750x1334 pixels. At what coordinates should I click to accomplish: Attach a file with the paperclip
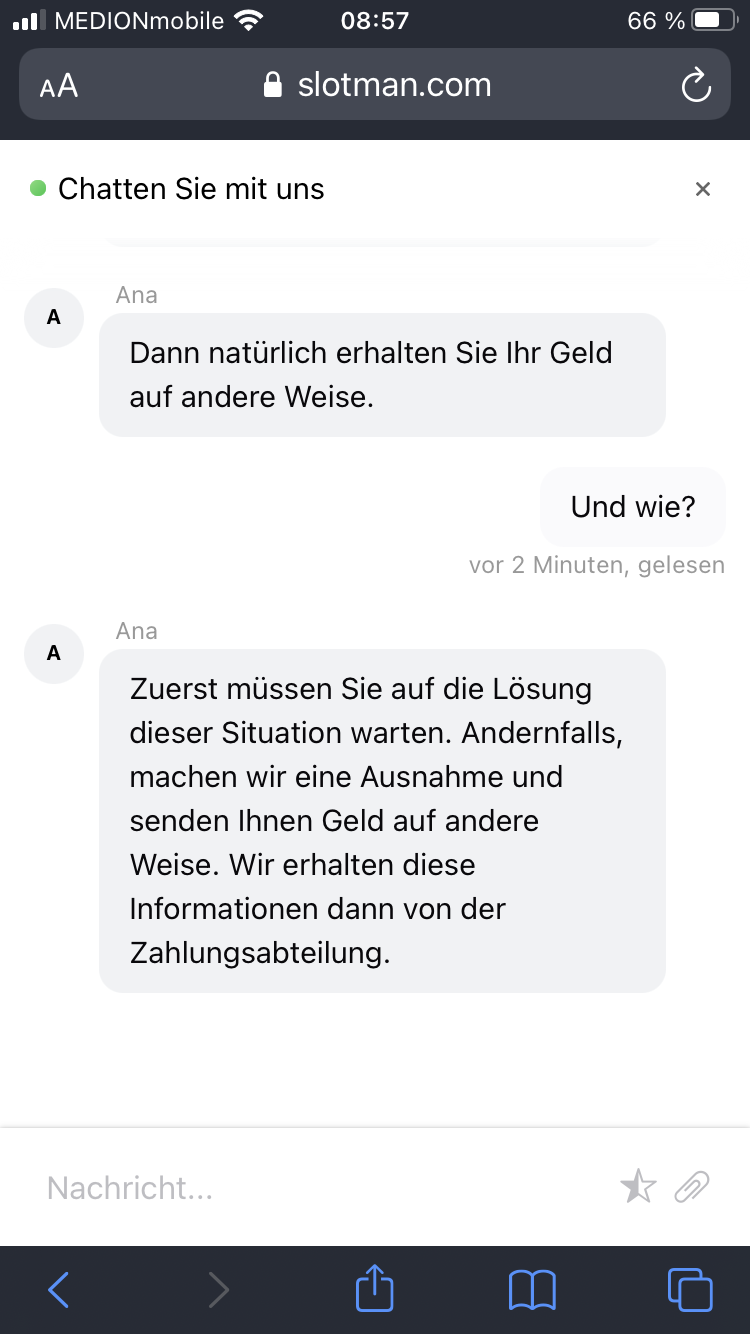click(x=691, y=1188)
